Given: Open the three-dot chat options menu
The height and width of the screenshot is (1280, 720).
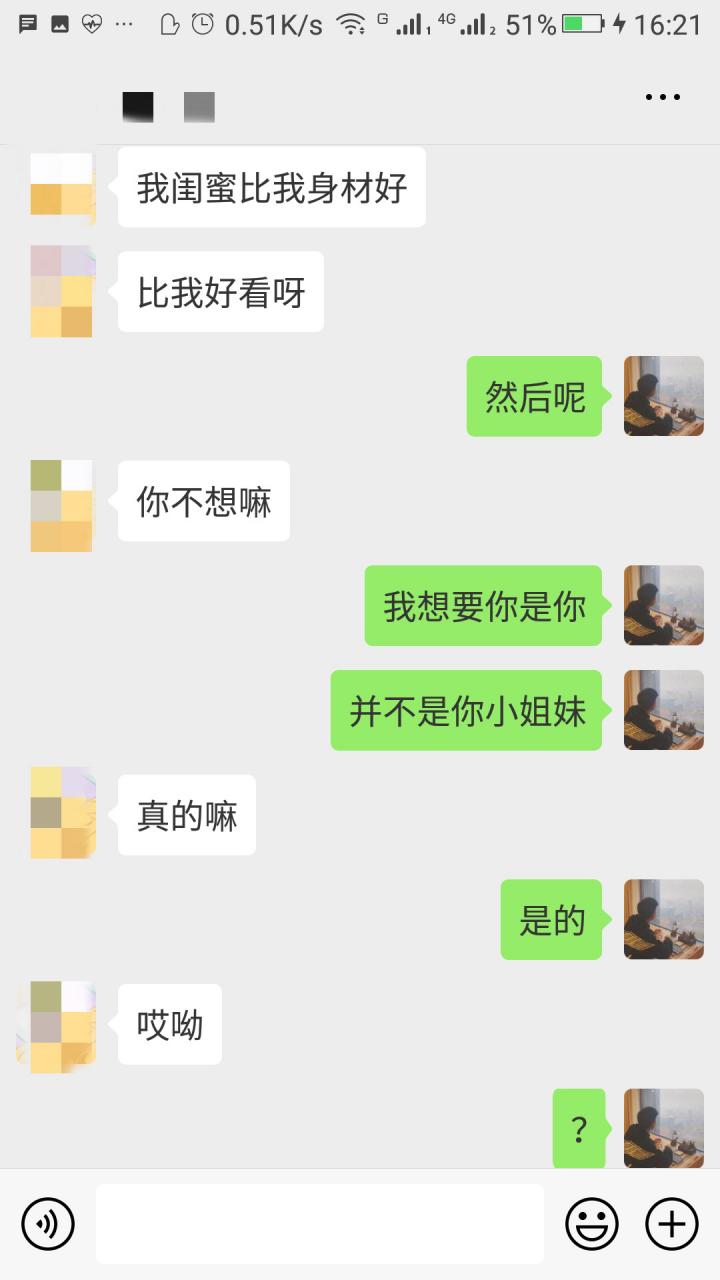Looking at the screenshot, I should point(662,97).
